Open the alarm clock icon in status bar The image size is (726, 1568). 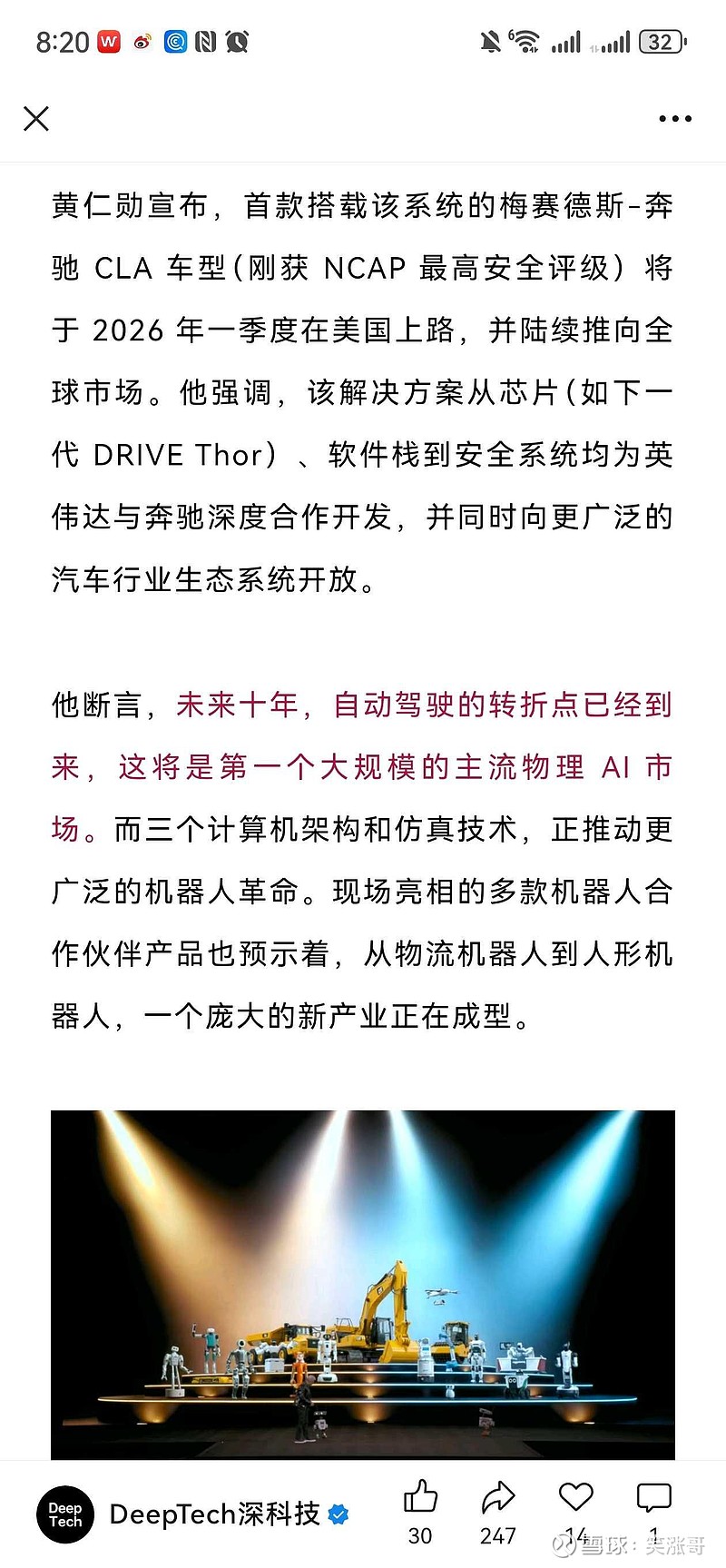coord(238,41)
